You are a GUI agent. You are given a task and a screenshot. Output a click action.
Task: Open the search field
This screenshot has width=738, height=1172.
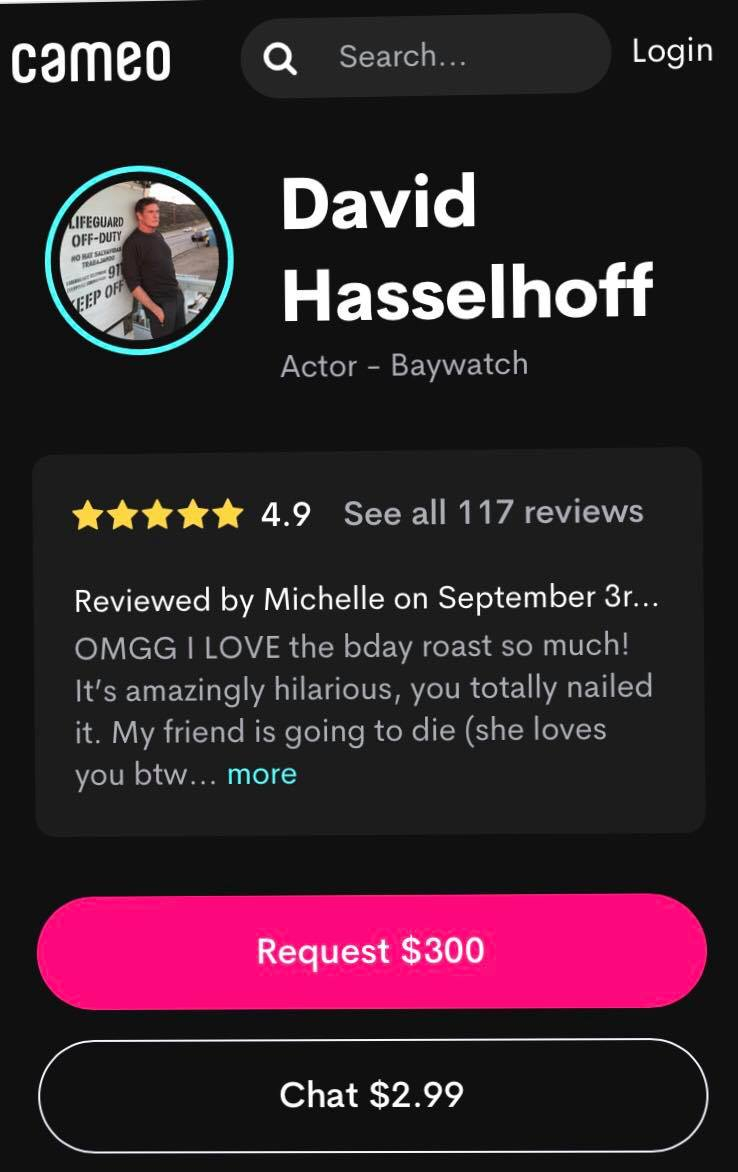[x=425, y=57]
